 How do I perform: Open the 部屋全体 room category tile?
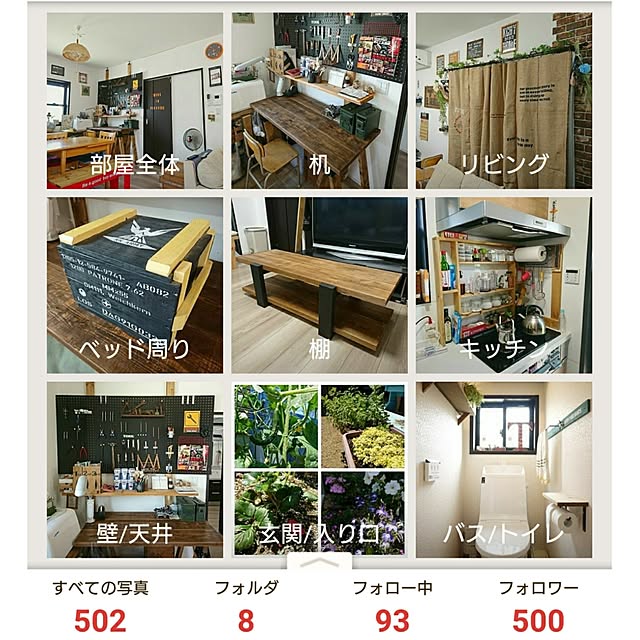click(135, 100)
